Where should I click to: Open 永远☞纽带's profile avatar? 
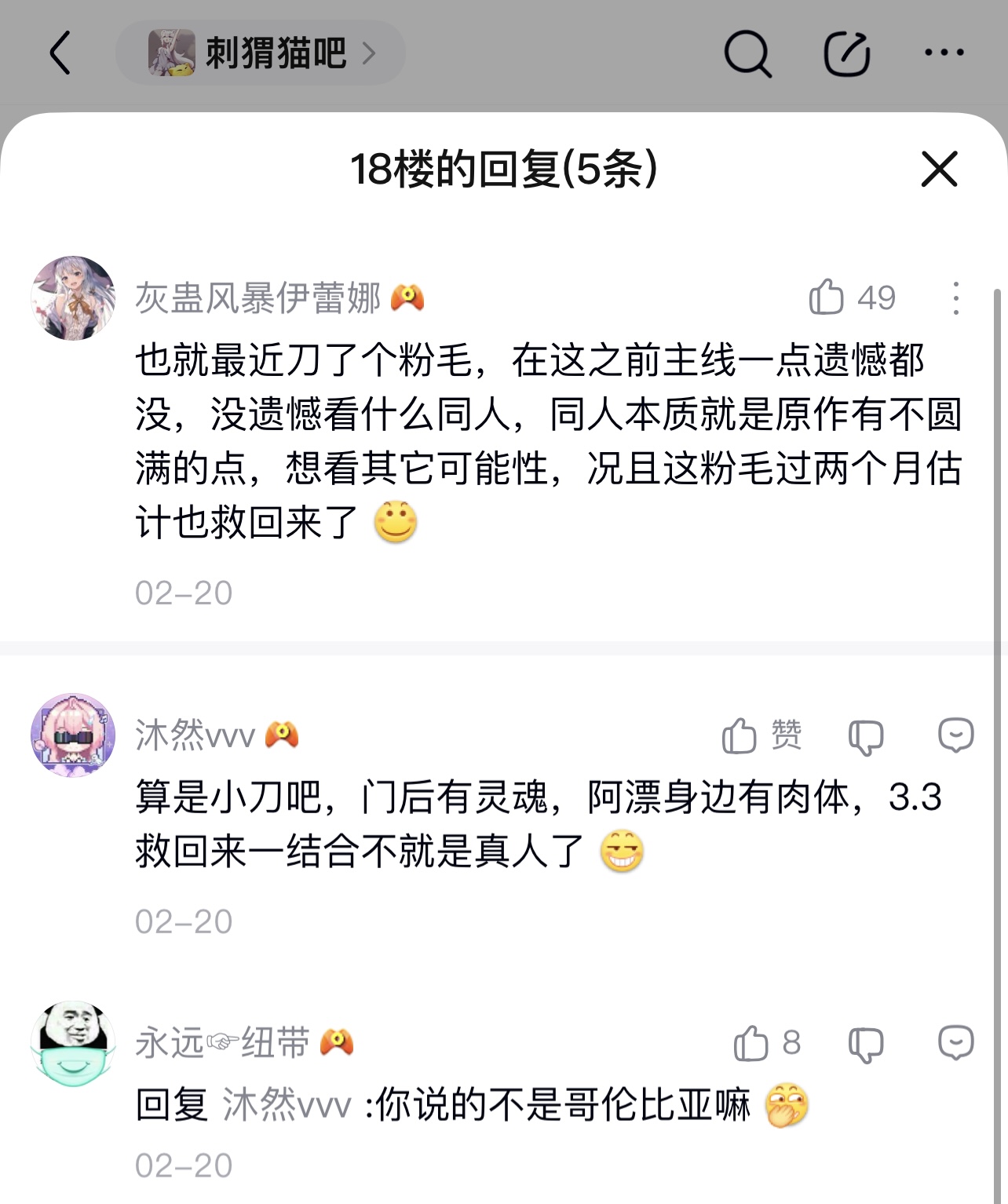[x=73, y=1043]
